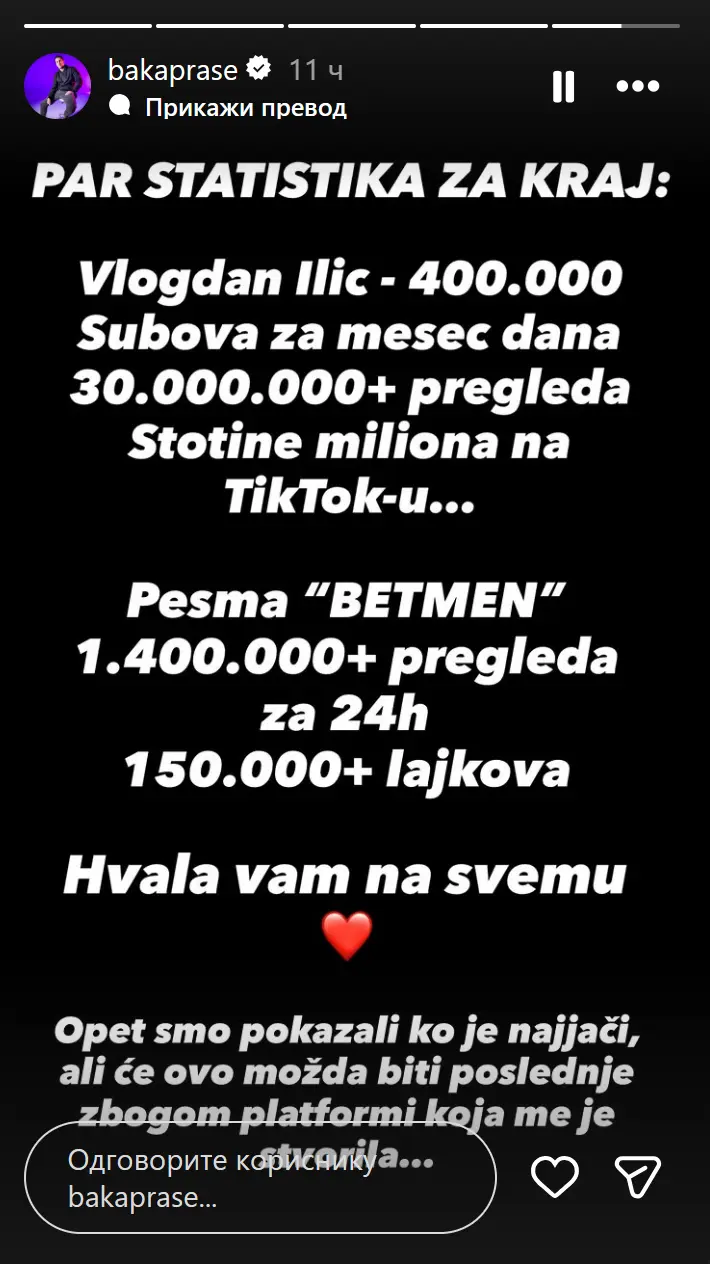Tap the reply field to bakaprase
Screen dimensions: 710x1264
[x=260, y=1177]
